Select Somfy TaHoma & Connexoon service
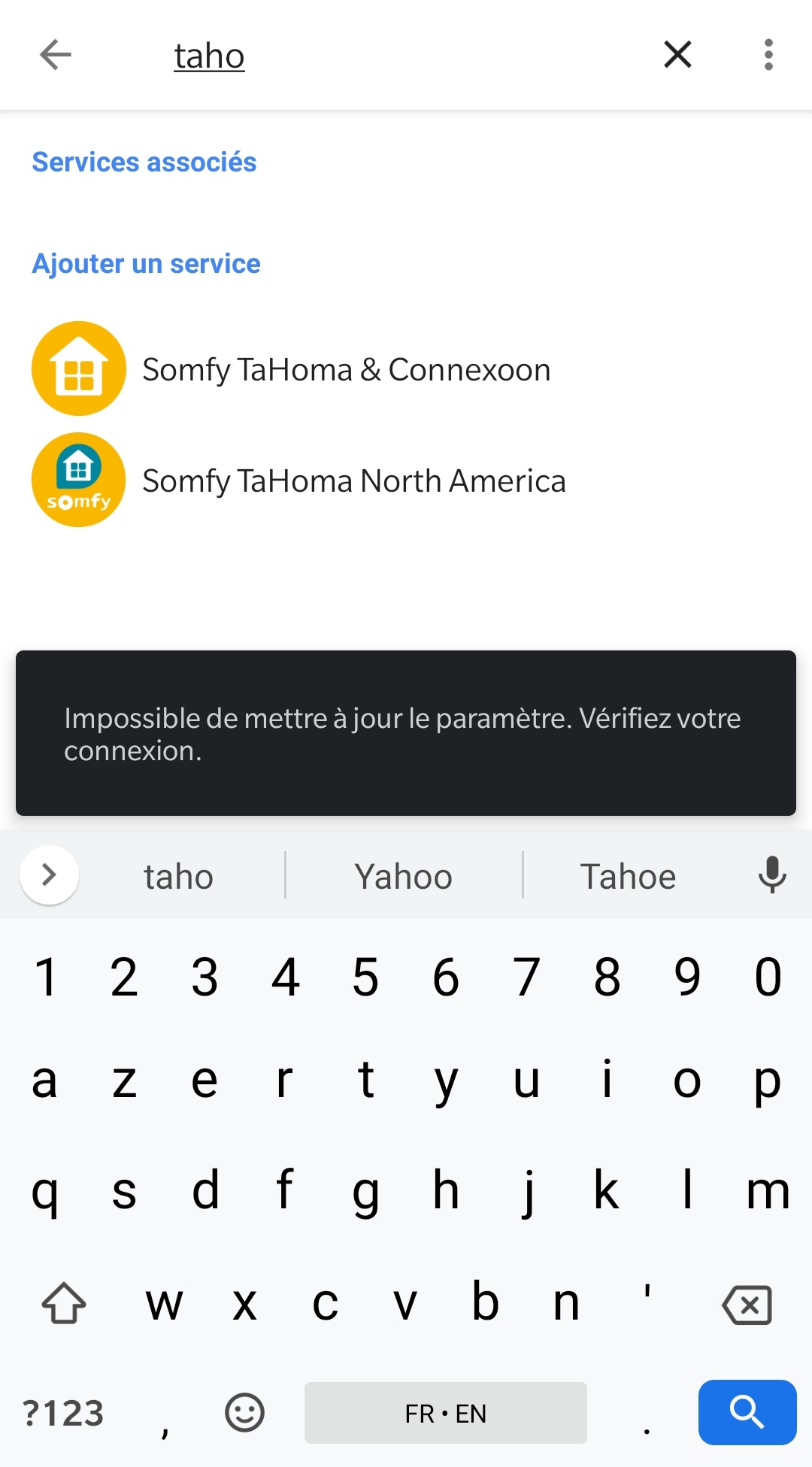The height and width of the screenshot is (1467, 812). tap(406, 369)
